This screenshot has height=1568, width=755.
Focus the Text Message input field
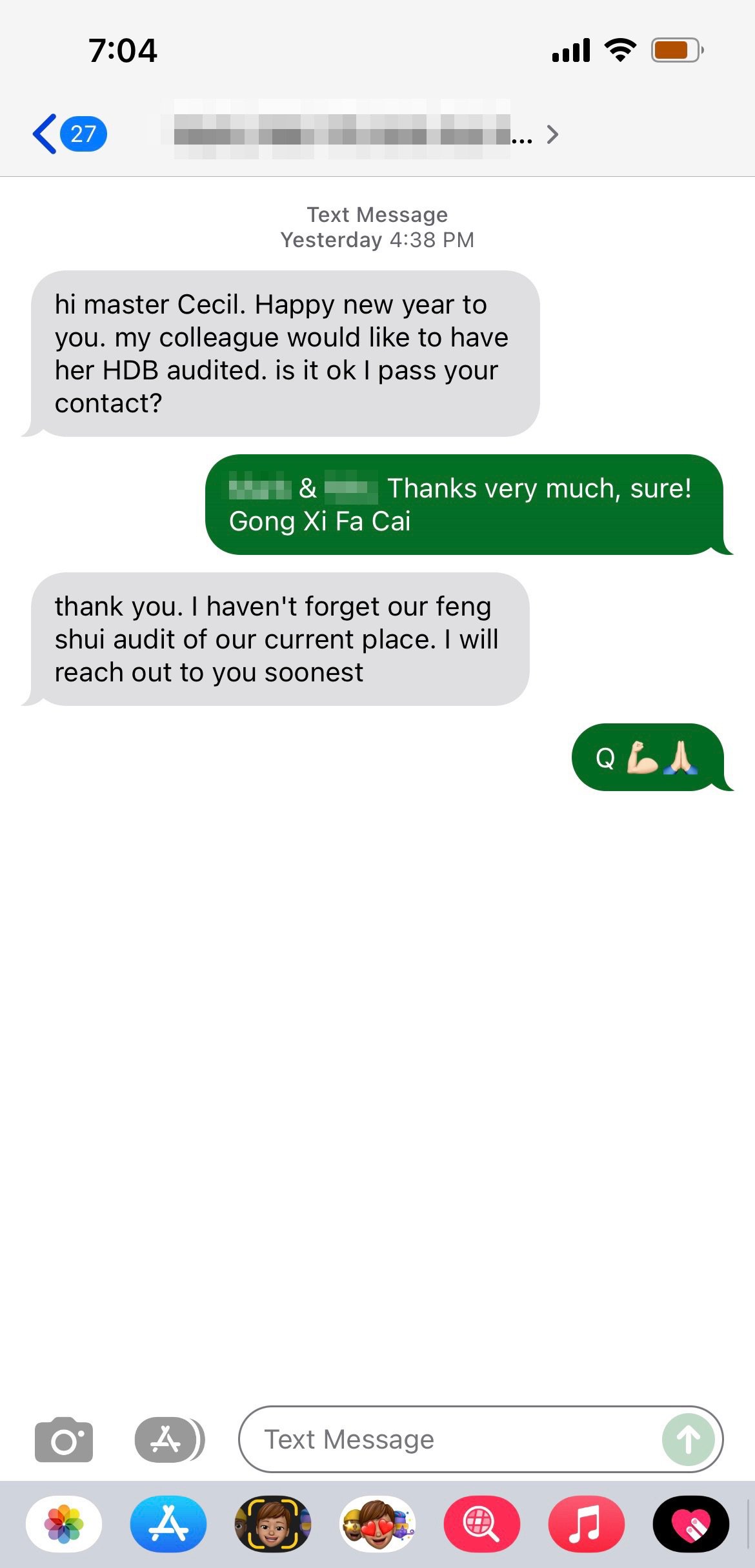[452, 1440]
